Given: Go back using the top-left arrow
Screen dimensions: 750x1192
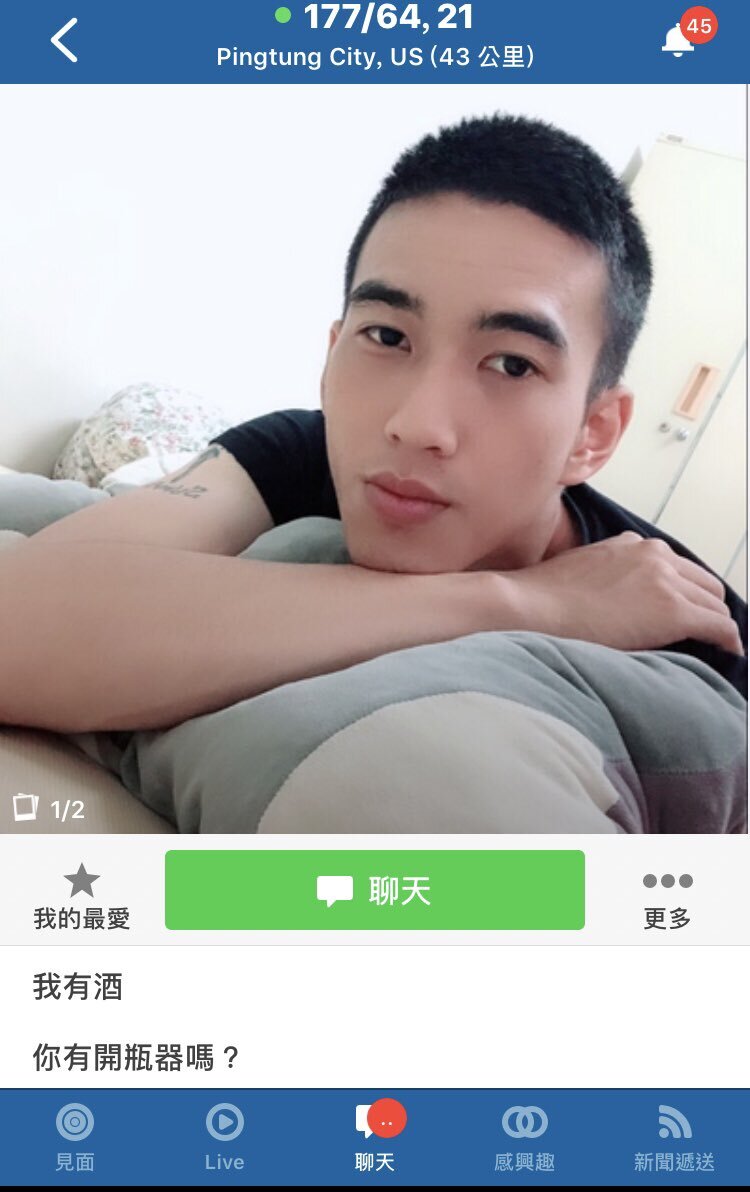Looking at the screenshot, I should coord(65,40).
